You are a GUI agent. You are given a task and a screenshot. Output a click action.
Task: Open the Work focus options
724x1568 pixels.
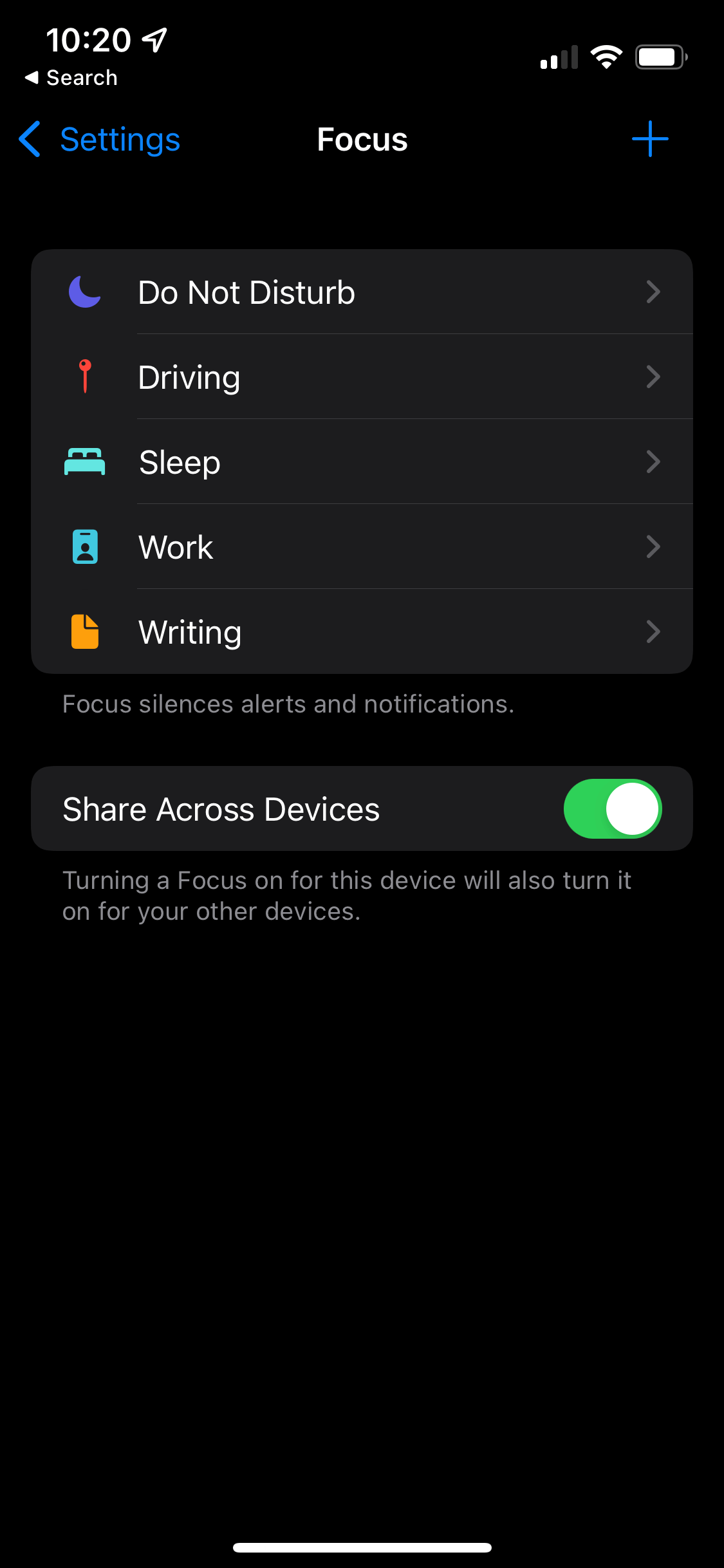click(x=362, y=547)
